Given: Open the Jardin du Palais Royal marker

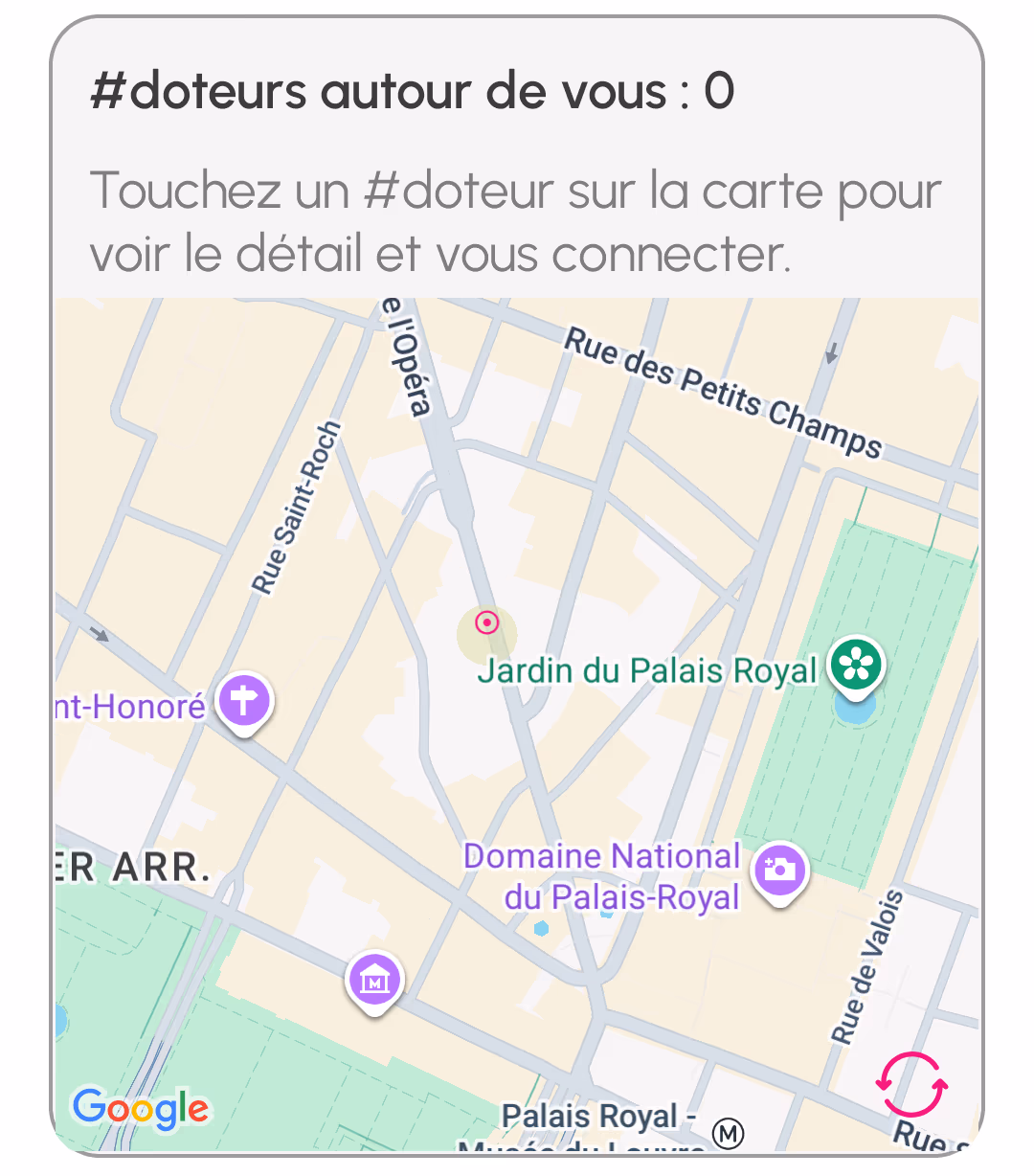Looking at the screenshot, I should click(856, 665).
